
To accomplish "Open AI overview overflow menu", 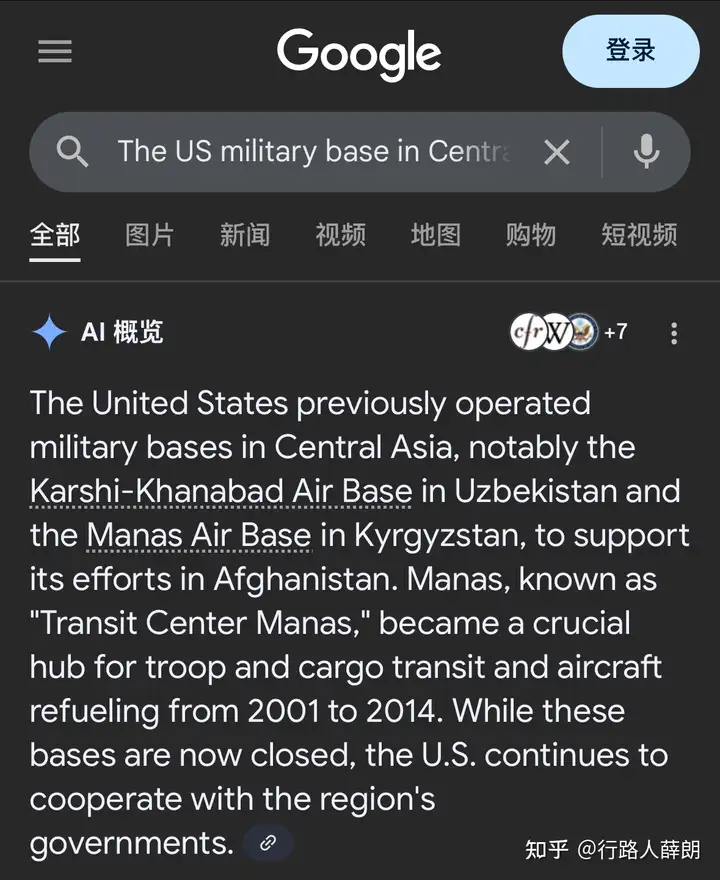I will 674,333.
